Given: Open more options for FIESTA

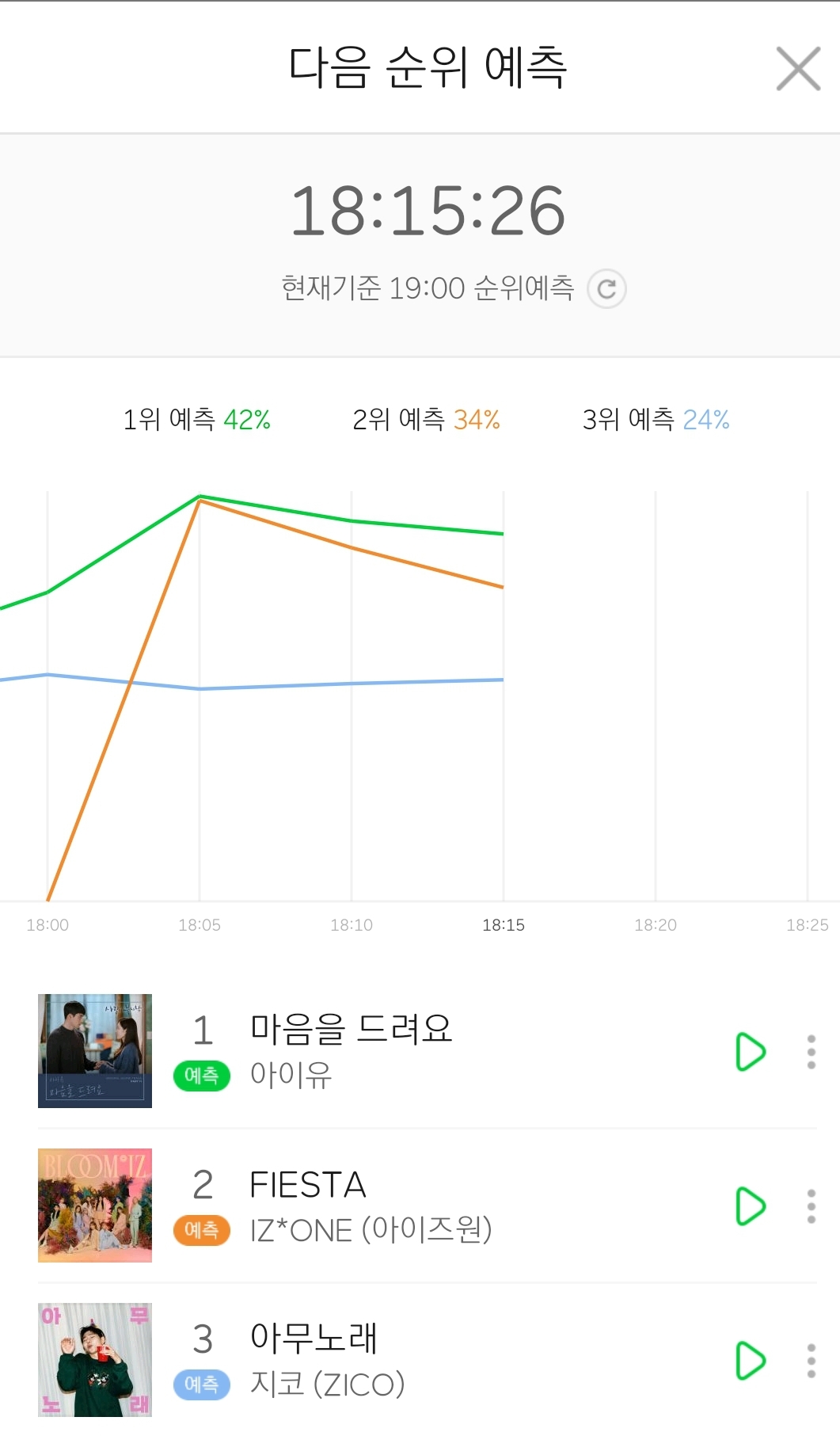Looking at the screenshot, I should click(811, 1206).
